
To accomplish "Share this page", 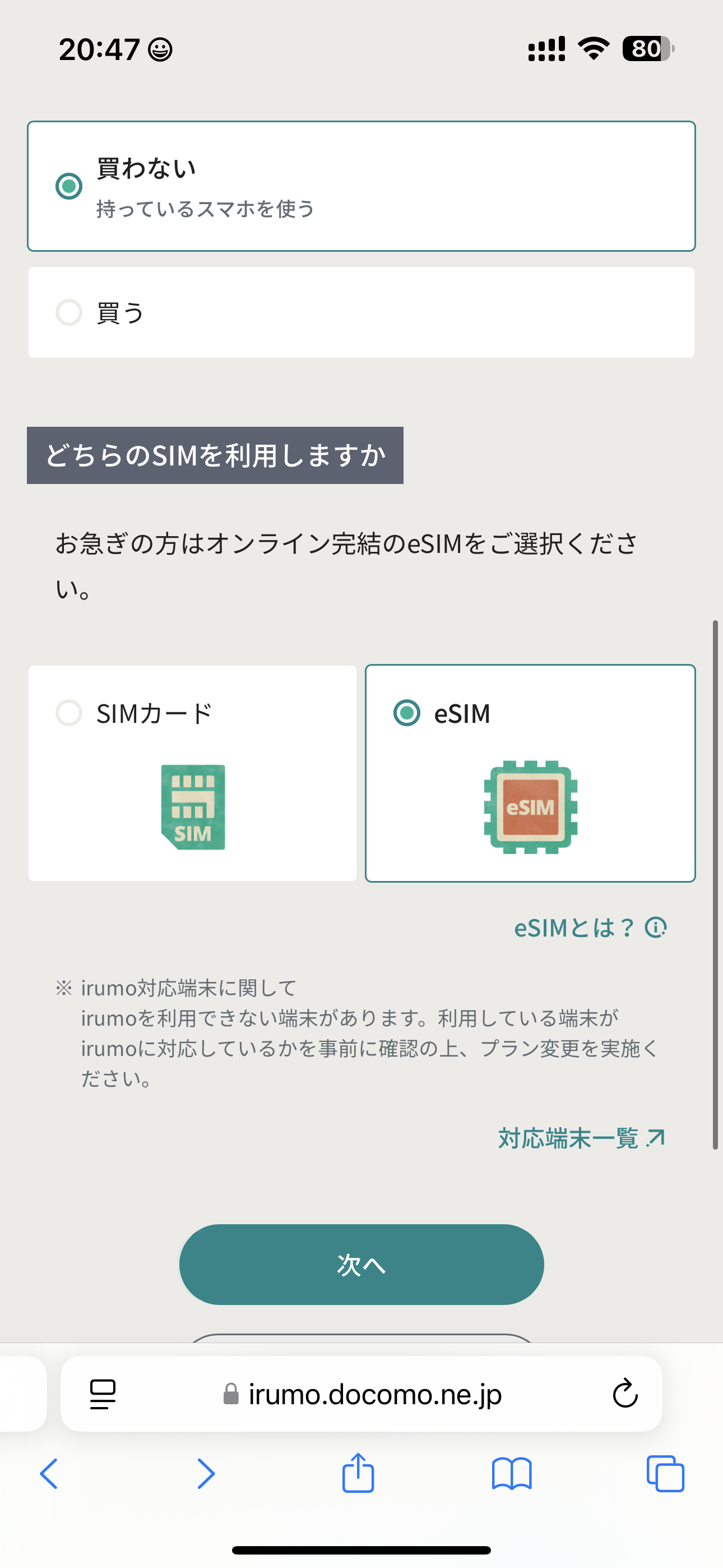I will click(358, 1473).
